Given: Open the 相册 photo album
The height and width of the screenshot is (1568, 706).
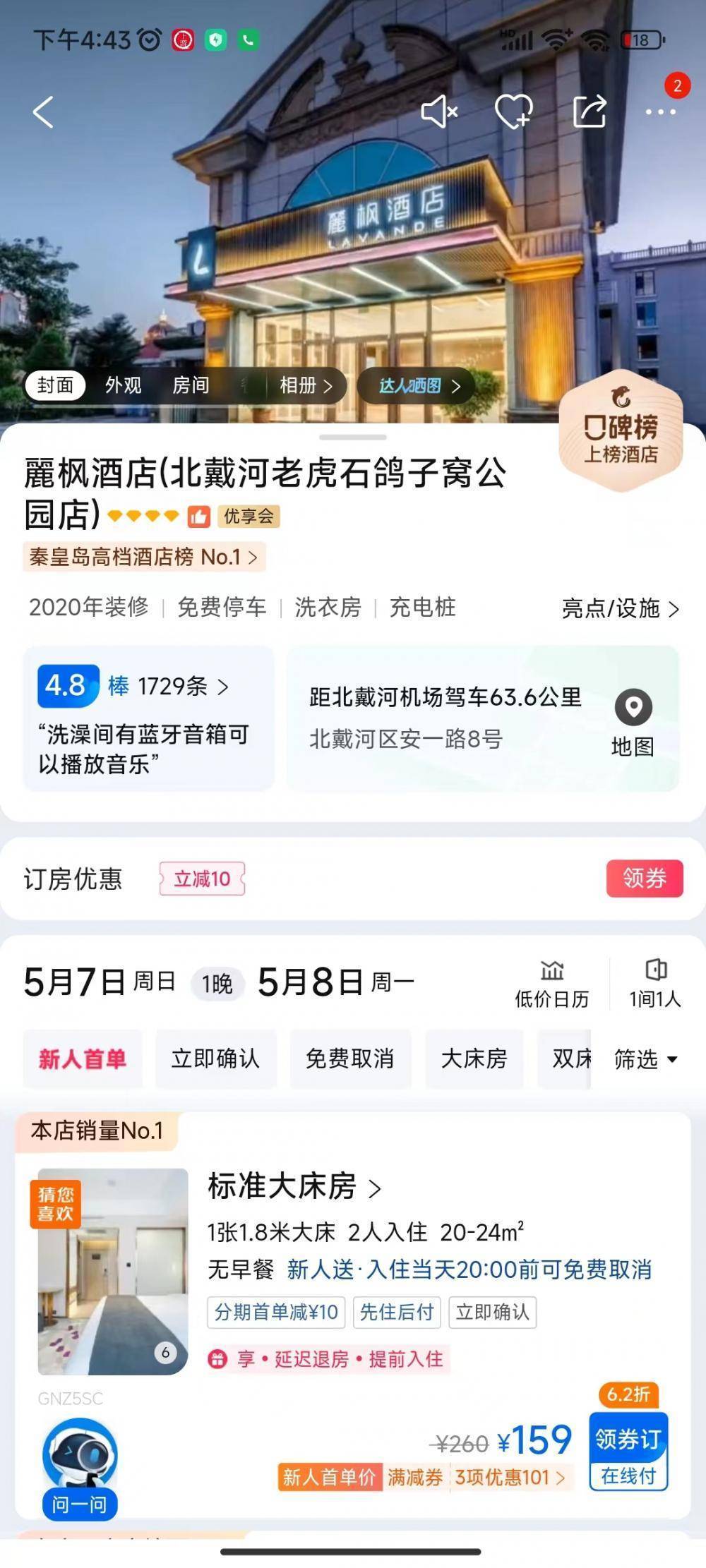Looking at the screenshot, I should tap(306, 385).
